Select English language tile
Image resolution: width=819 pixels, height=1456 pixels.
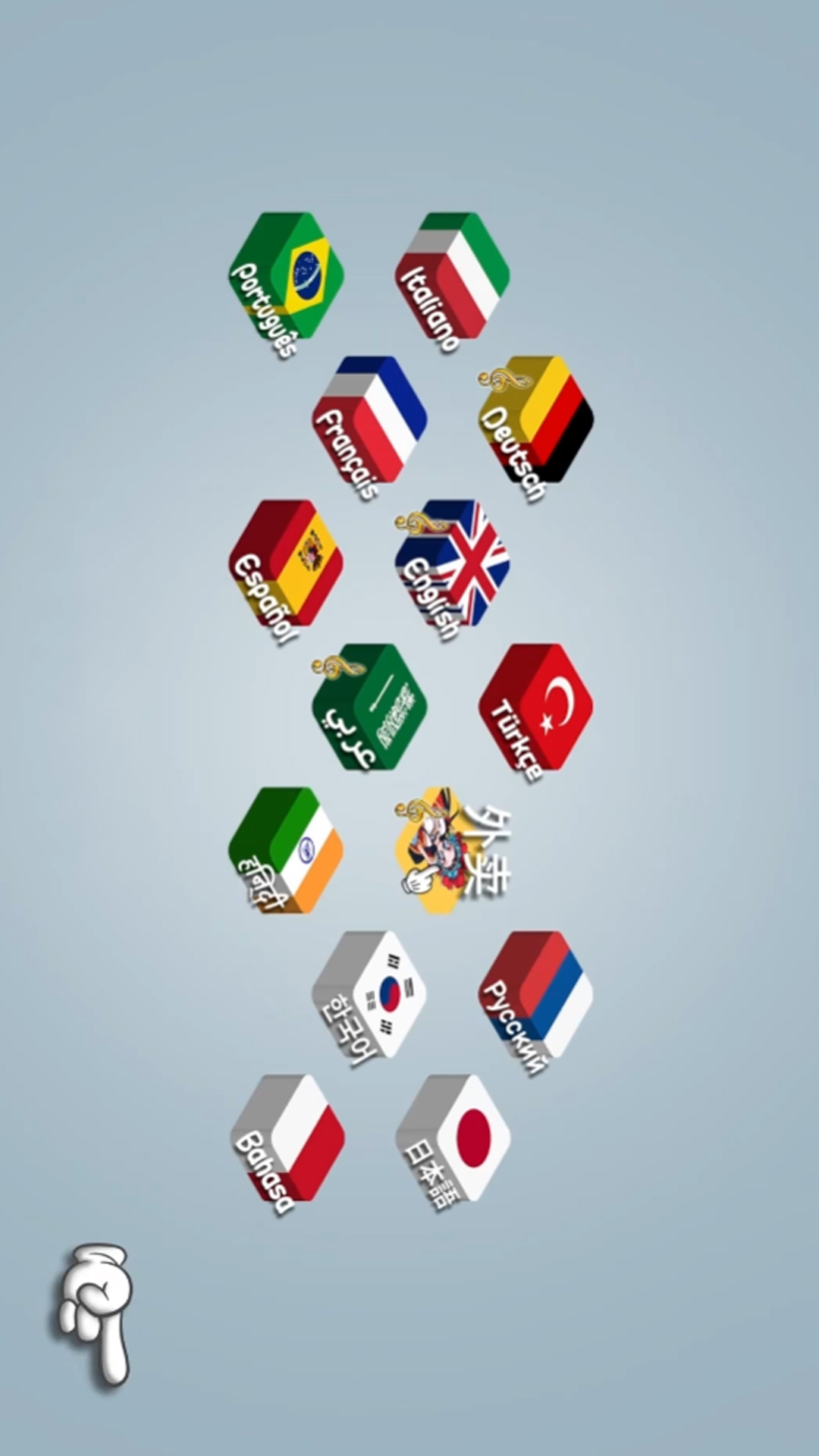452,564
